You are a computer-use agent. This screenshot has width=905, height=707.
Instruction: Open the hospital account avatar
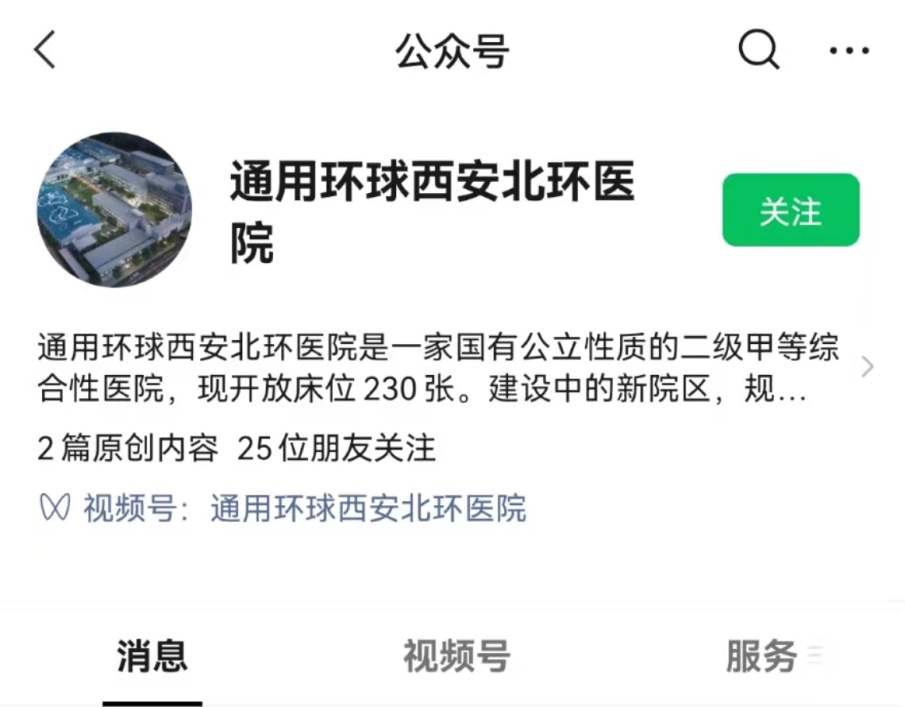[114, 210]
